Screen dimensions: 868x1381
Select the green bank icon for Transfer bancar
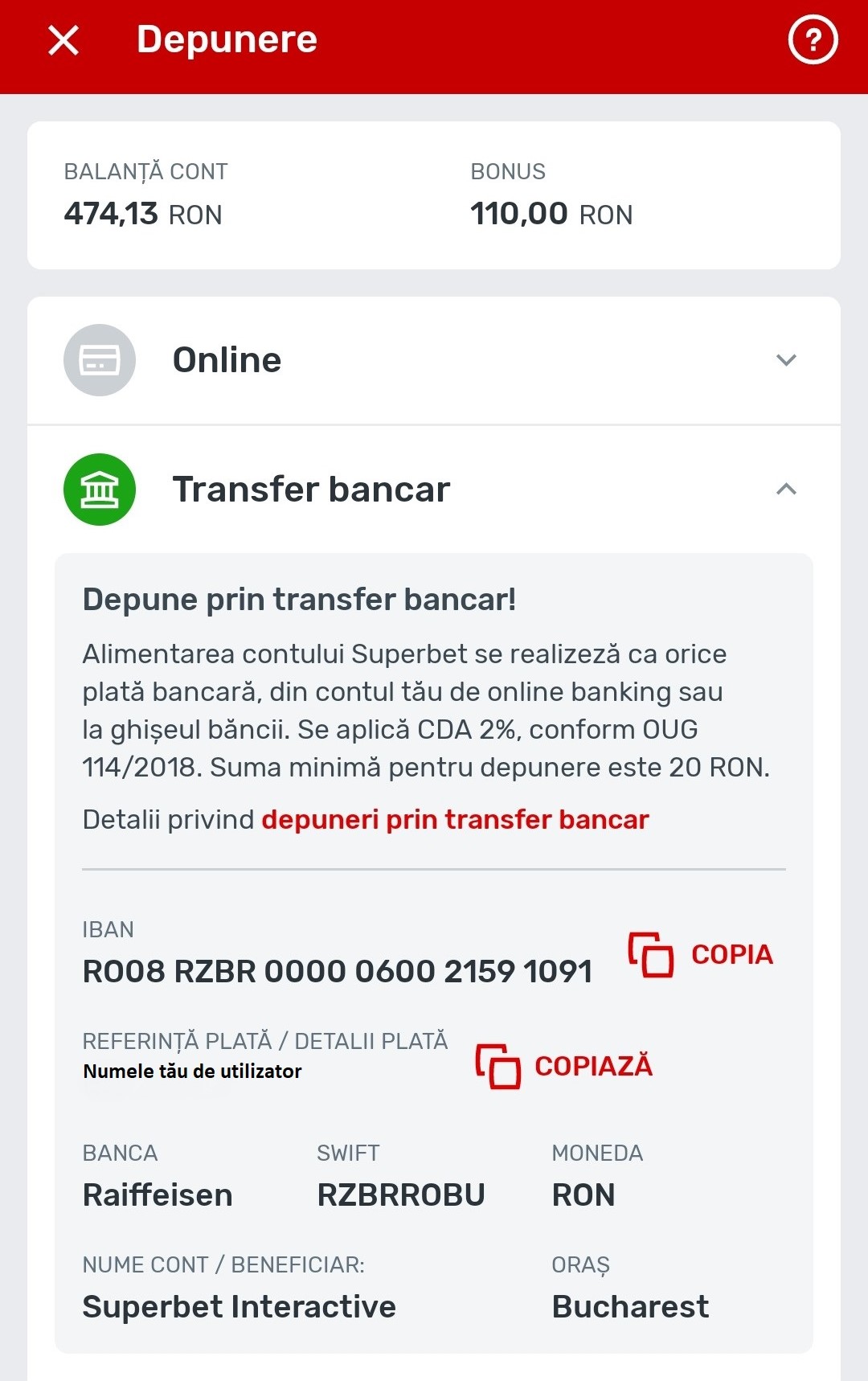click(100, 489)
